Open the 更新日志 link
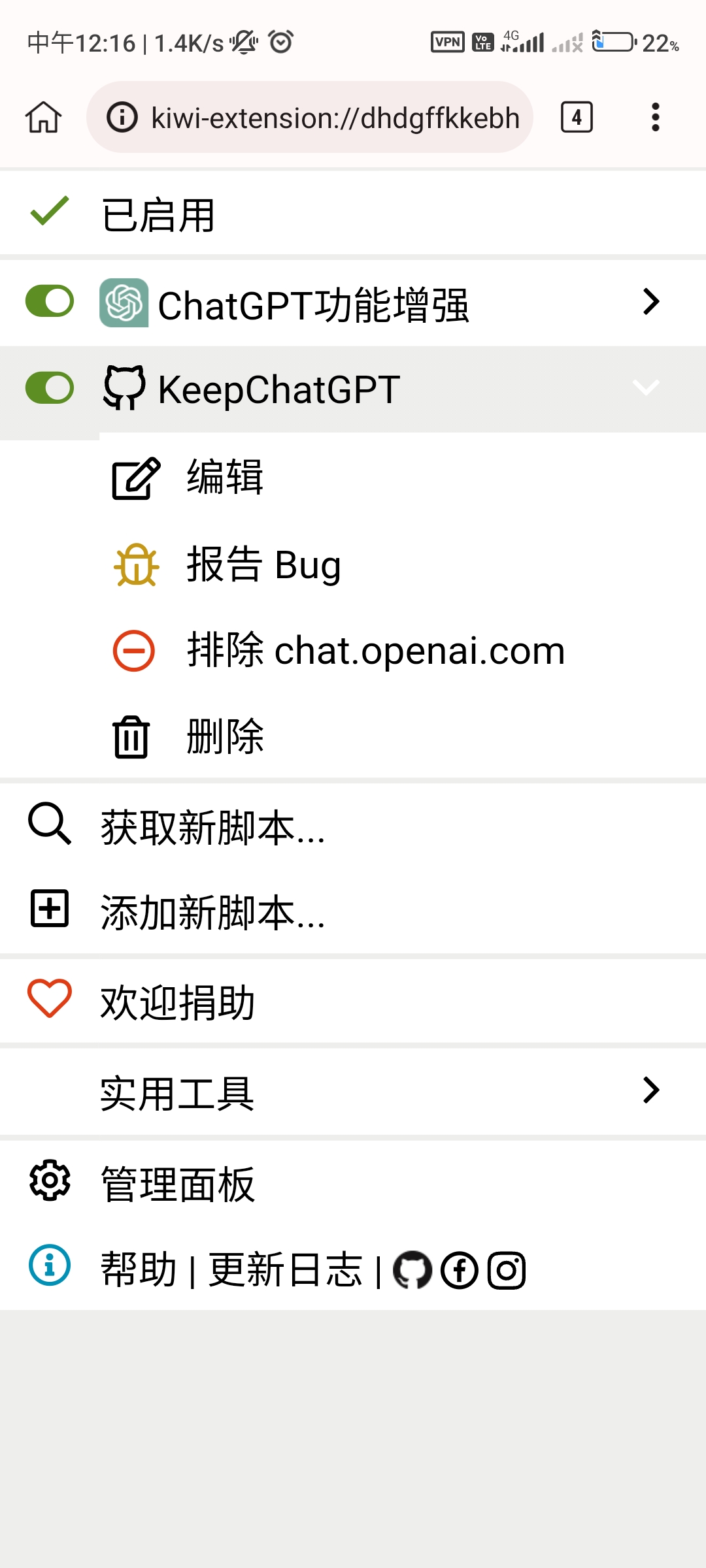706x1568 pixels. tap(286, 1267)
